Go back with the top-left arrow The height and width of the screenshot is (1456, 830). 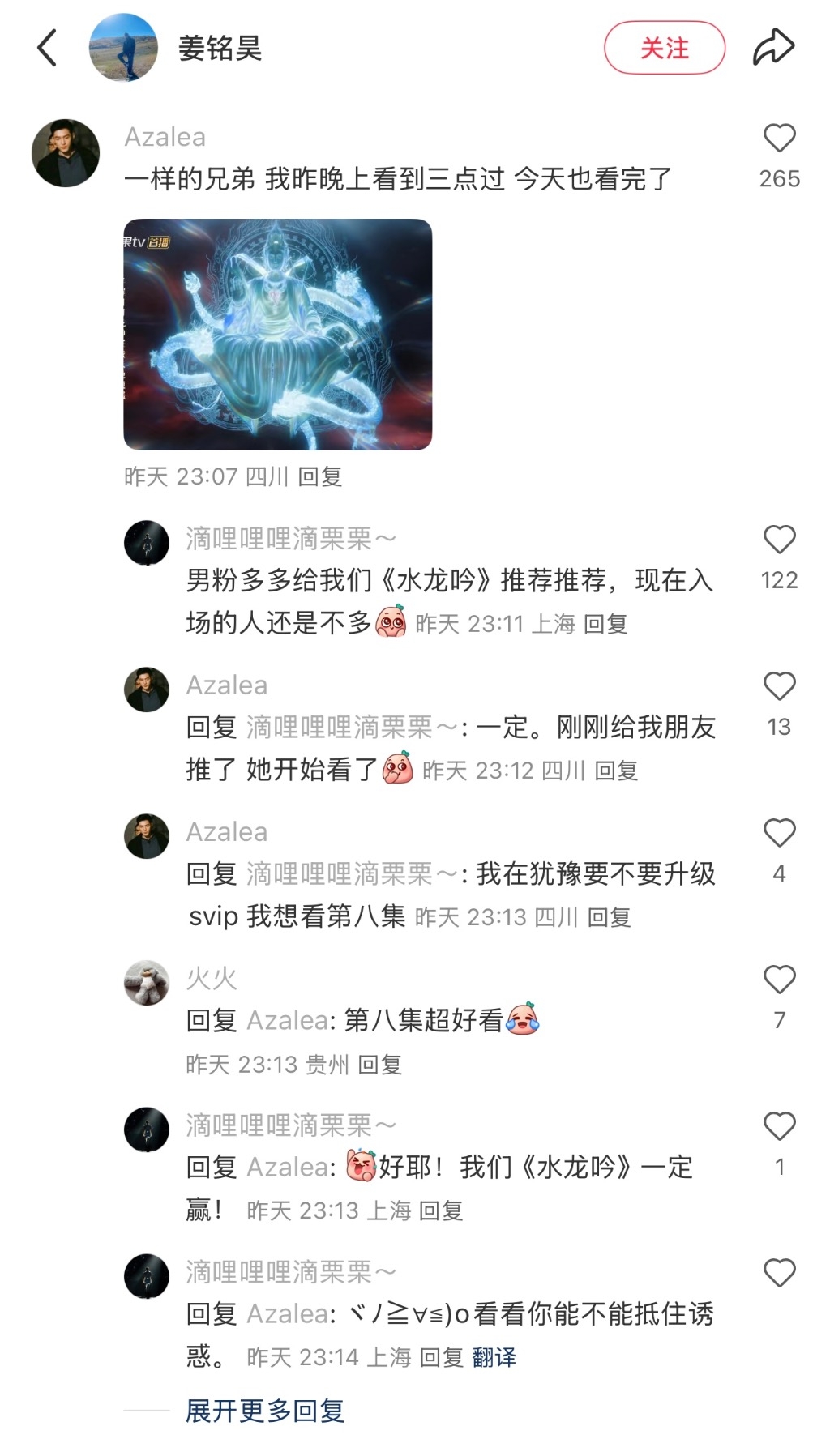(47, 48)
